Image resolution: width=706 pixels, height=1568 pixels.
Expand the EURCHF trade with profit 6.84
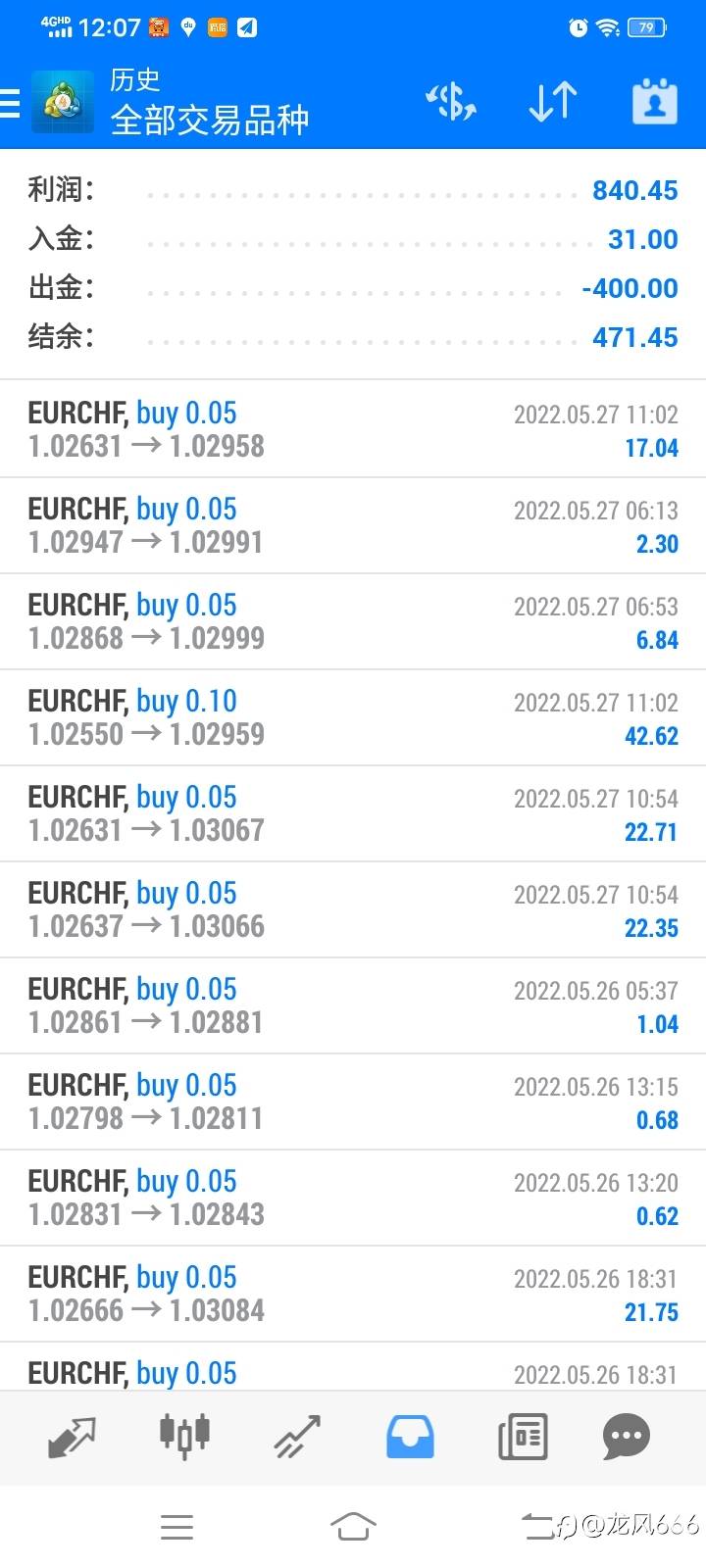(353, 621)
